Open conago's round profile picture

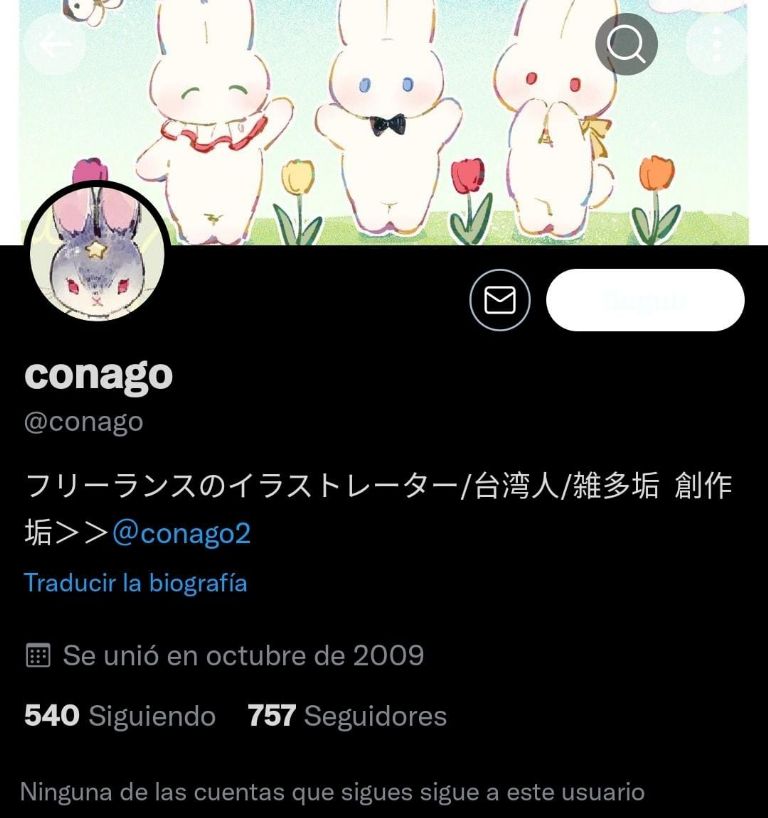click(97, 254)
